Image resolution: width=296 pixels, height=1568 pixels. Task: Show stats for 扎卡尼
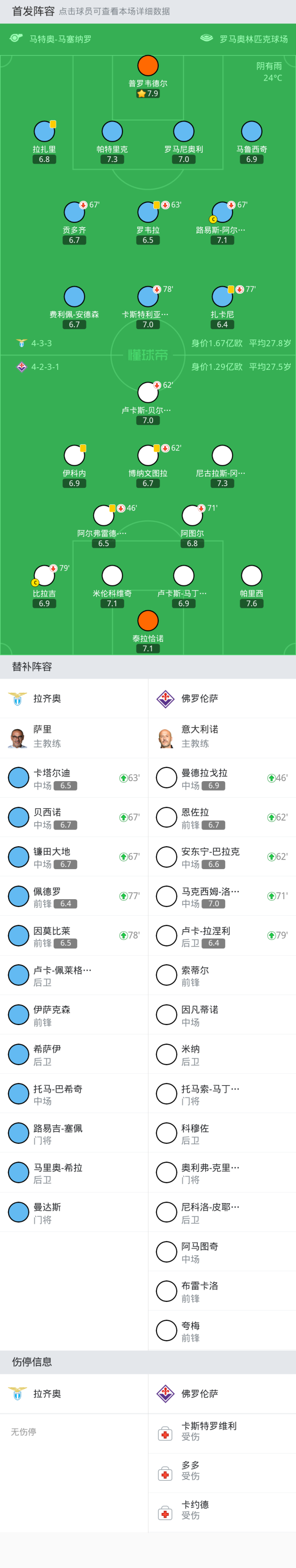[x=222, y=297]
